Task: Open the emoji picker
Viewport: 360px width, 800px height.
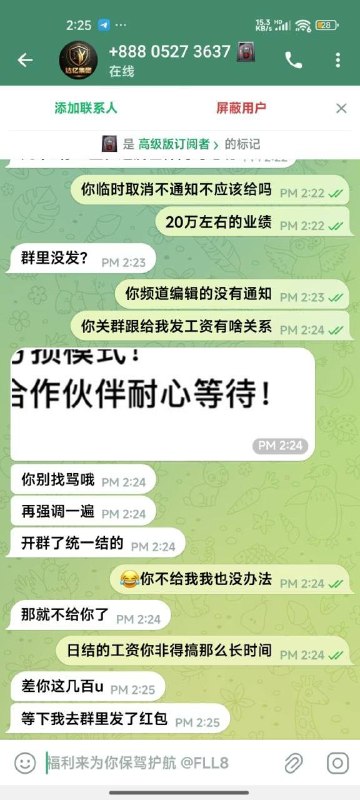Action: point(24,763)
